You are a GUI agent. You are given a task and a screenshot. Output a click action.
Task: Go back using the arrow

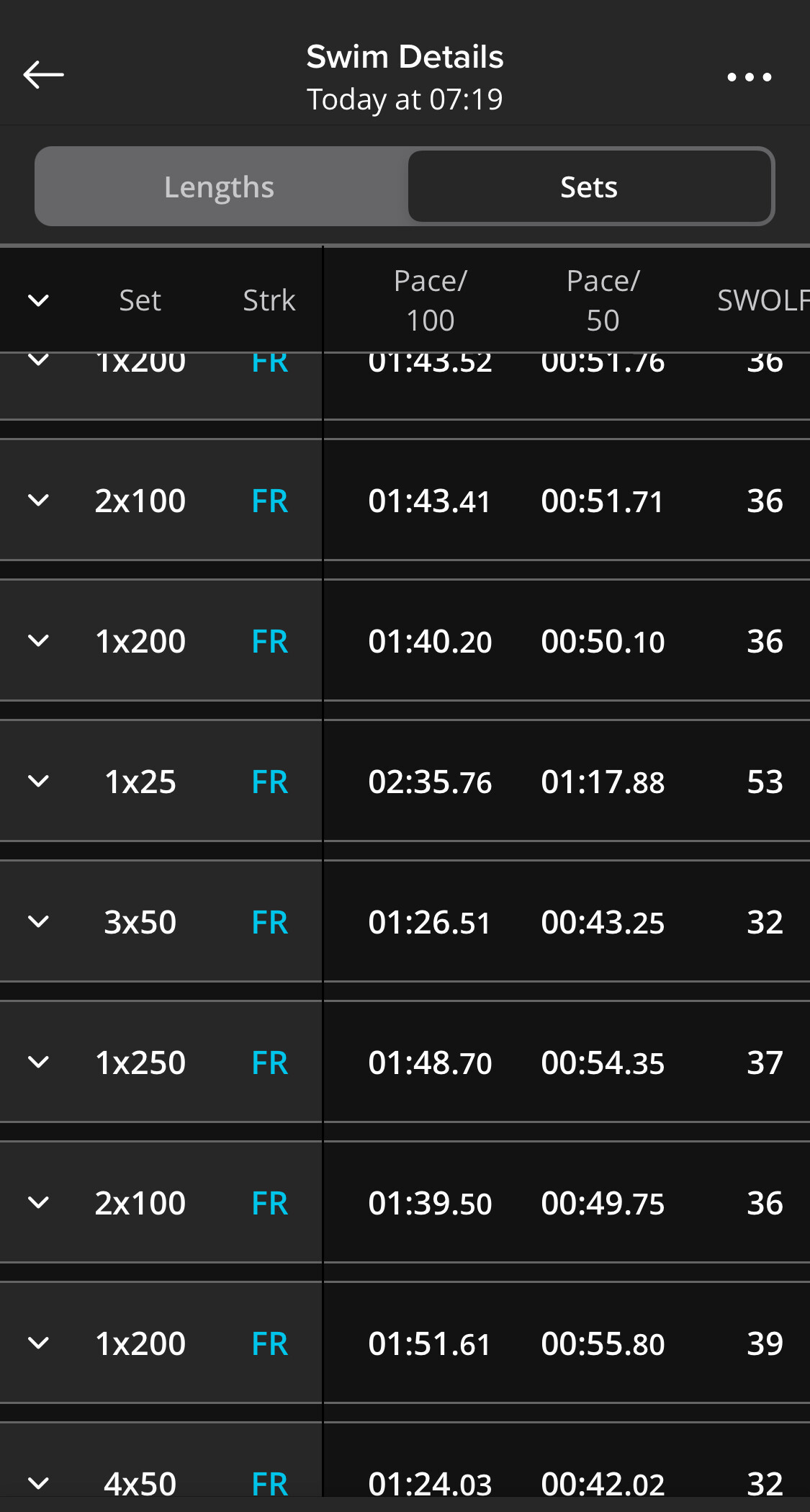click(43, 74)
